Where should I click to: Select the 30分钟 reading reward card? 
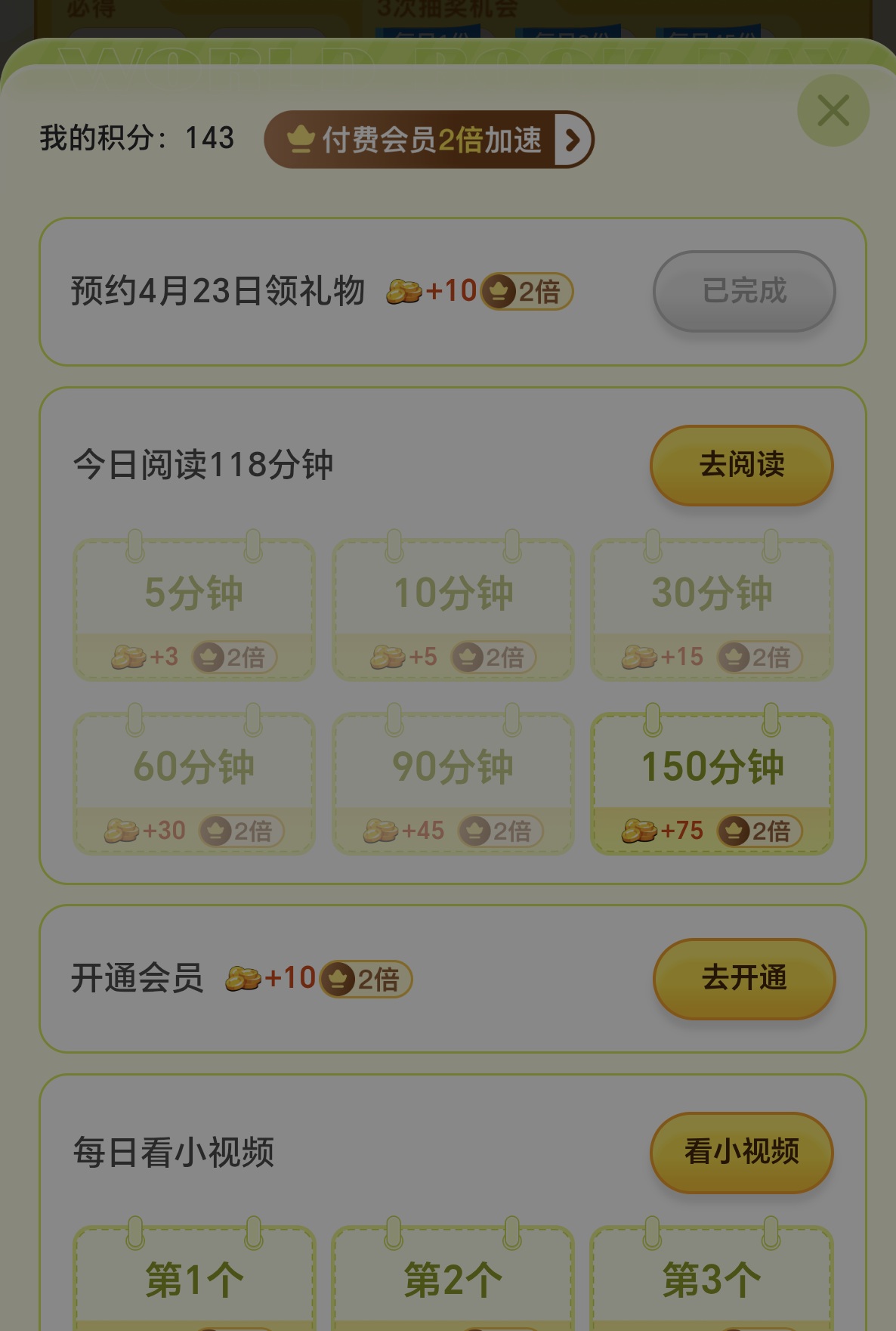[x=712, y=609]
